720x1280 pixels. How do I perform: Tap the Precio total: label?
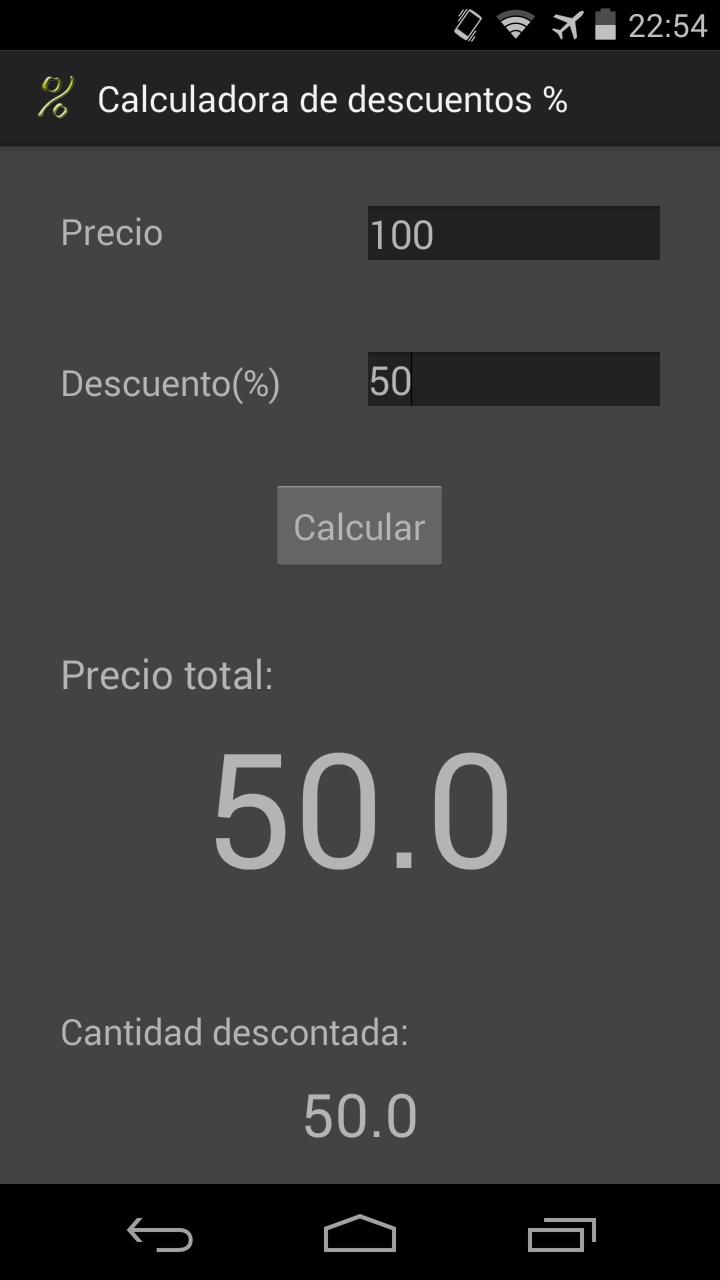pyautogui.click(x=166, y=674)
